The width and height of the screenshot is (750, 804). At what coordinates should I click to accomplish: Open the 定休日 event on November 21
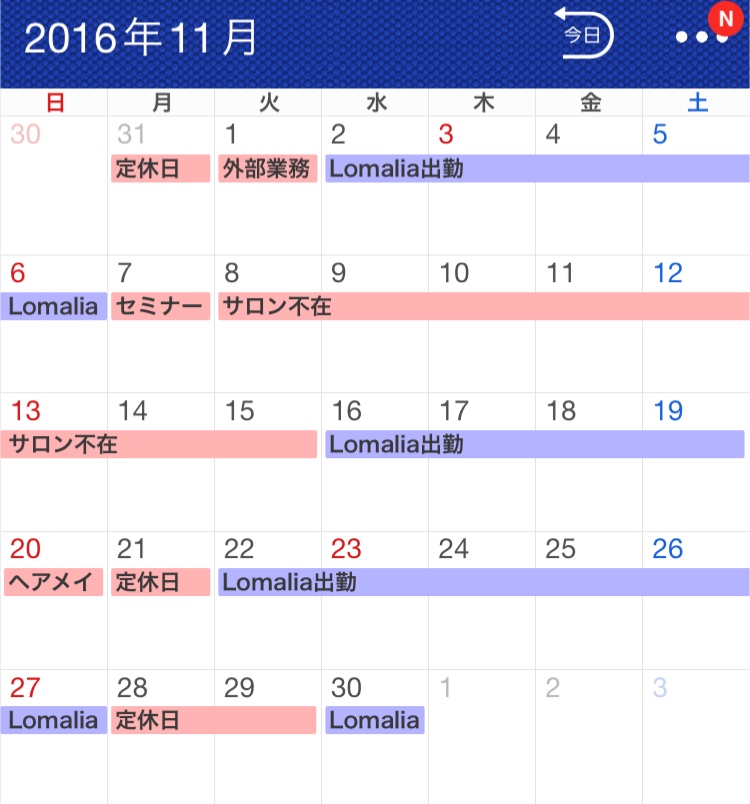click(x=160, y=582)
